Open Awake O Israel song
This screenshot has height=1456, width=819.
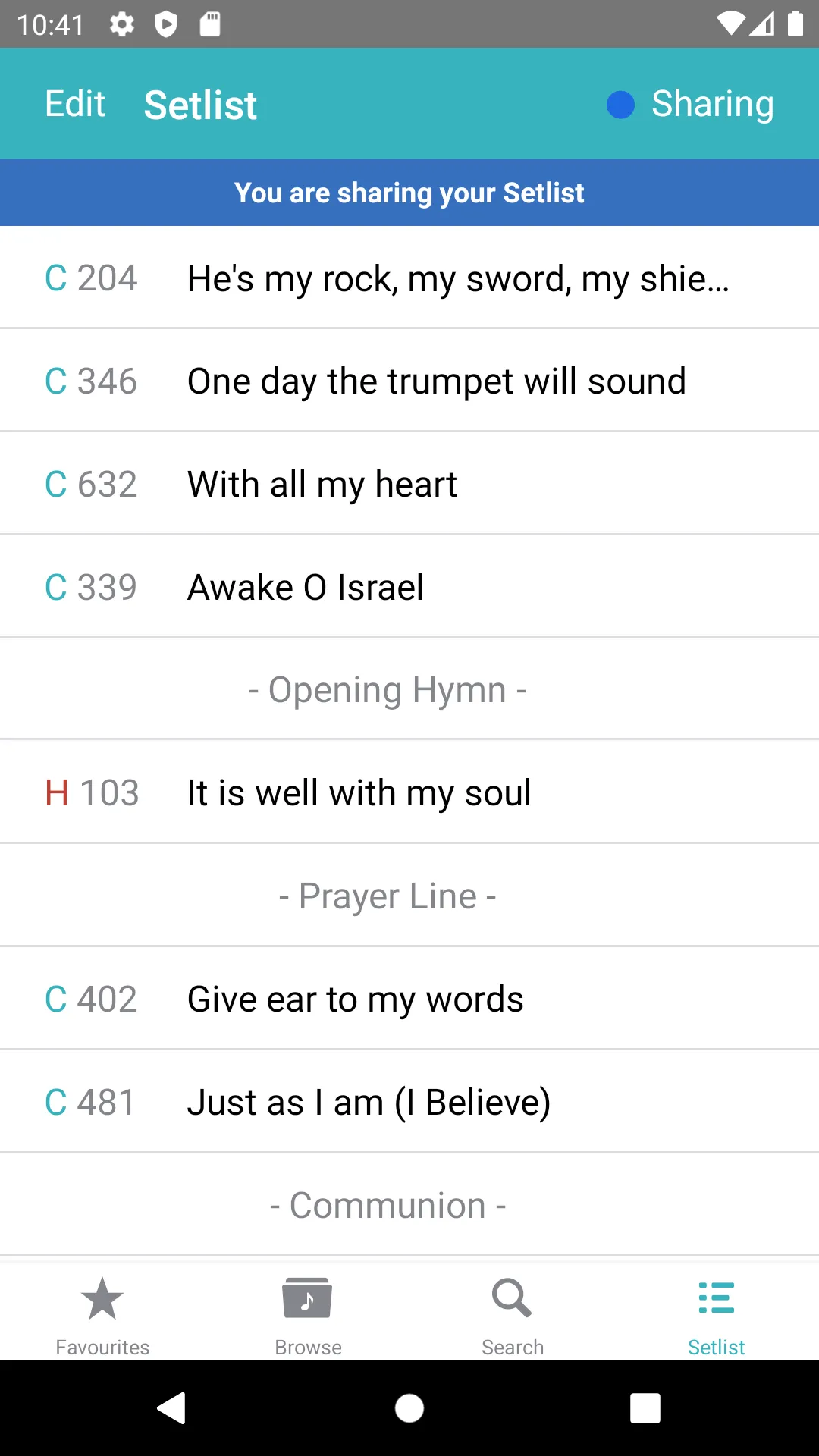pos(409,587)
